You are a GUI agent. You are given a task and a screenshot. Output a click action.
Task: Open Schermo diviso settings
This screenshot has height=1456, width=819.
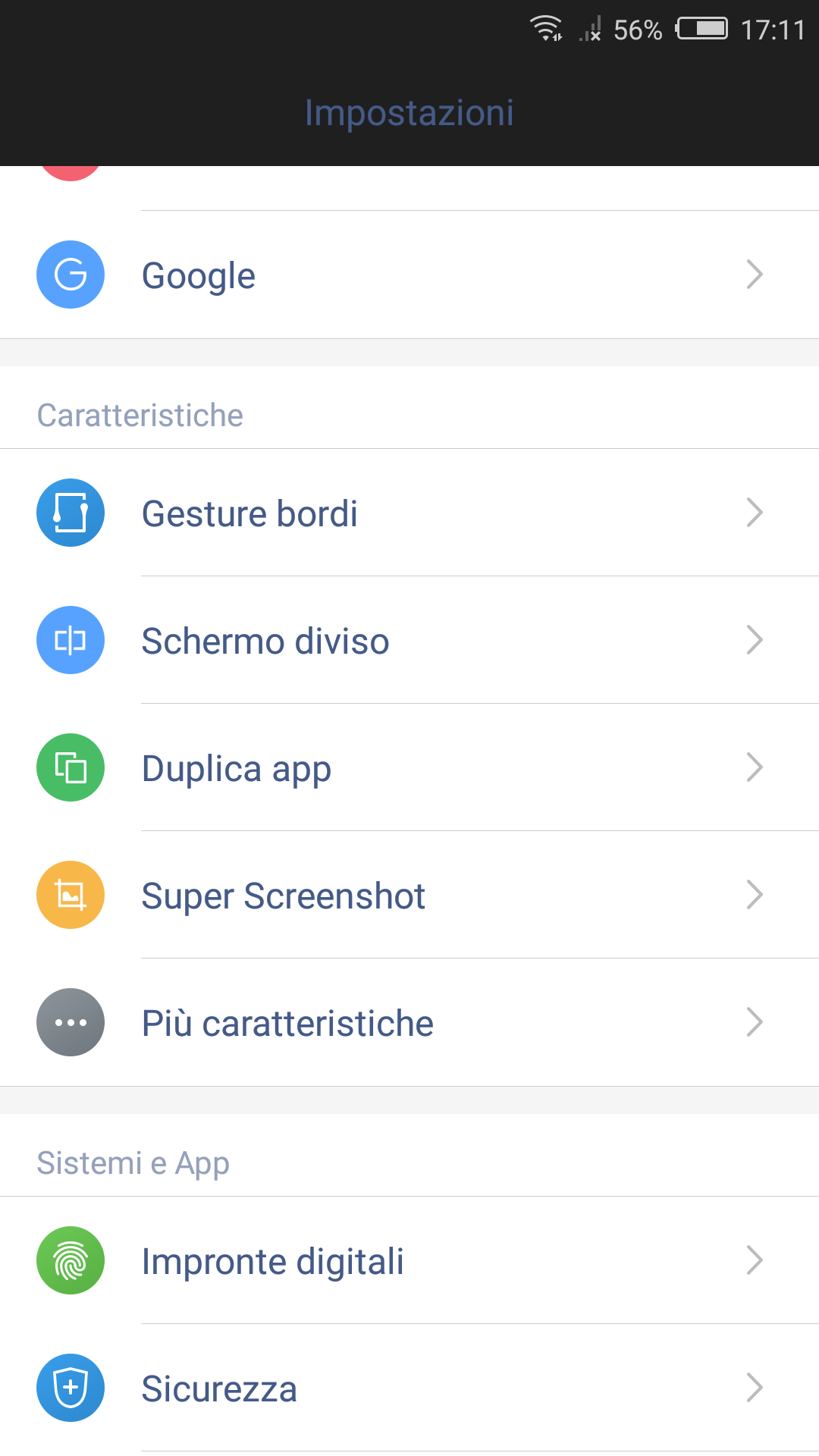(409, 640)
